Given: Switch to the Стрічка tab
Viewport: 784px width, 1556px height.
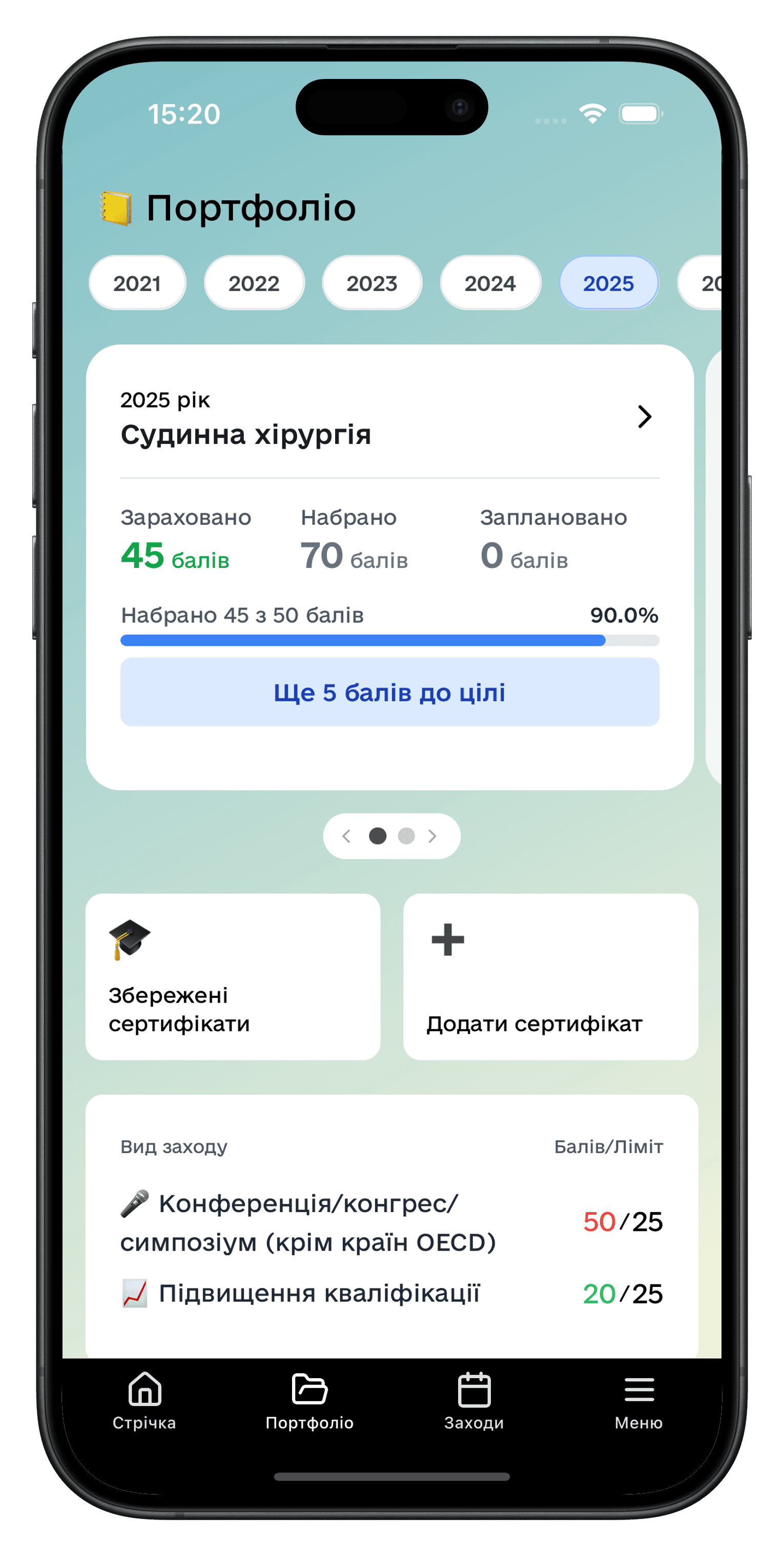Looking at the screenshot, I should 145,1401.
